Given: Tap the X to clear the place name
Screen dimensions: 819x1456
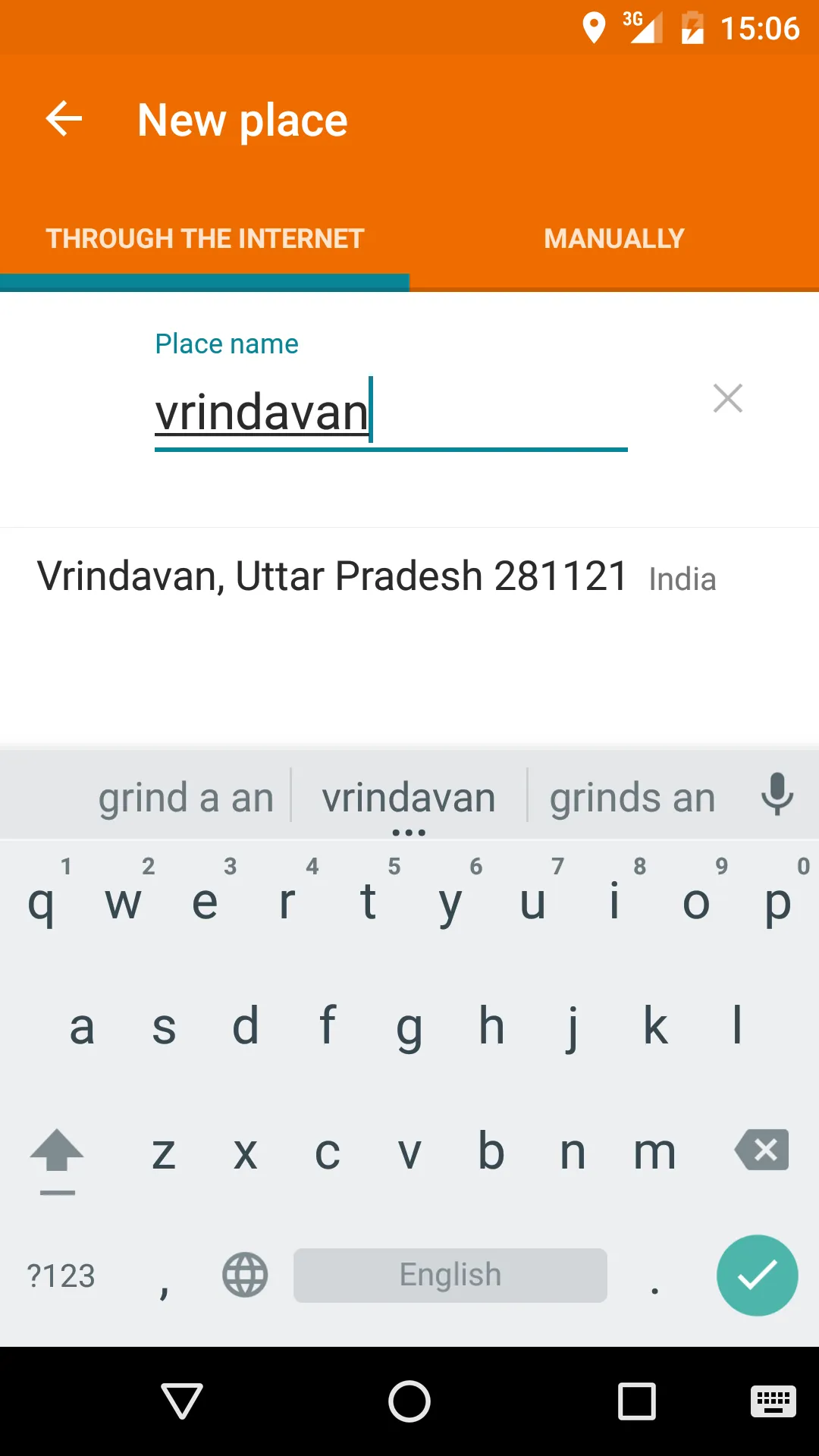Looking at the screenshot, I should (727, 398).
